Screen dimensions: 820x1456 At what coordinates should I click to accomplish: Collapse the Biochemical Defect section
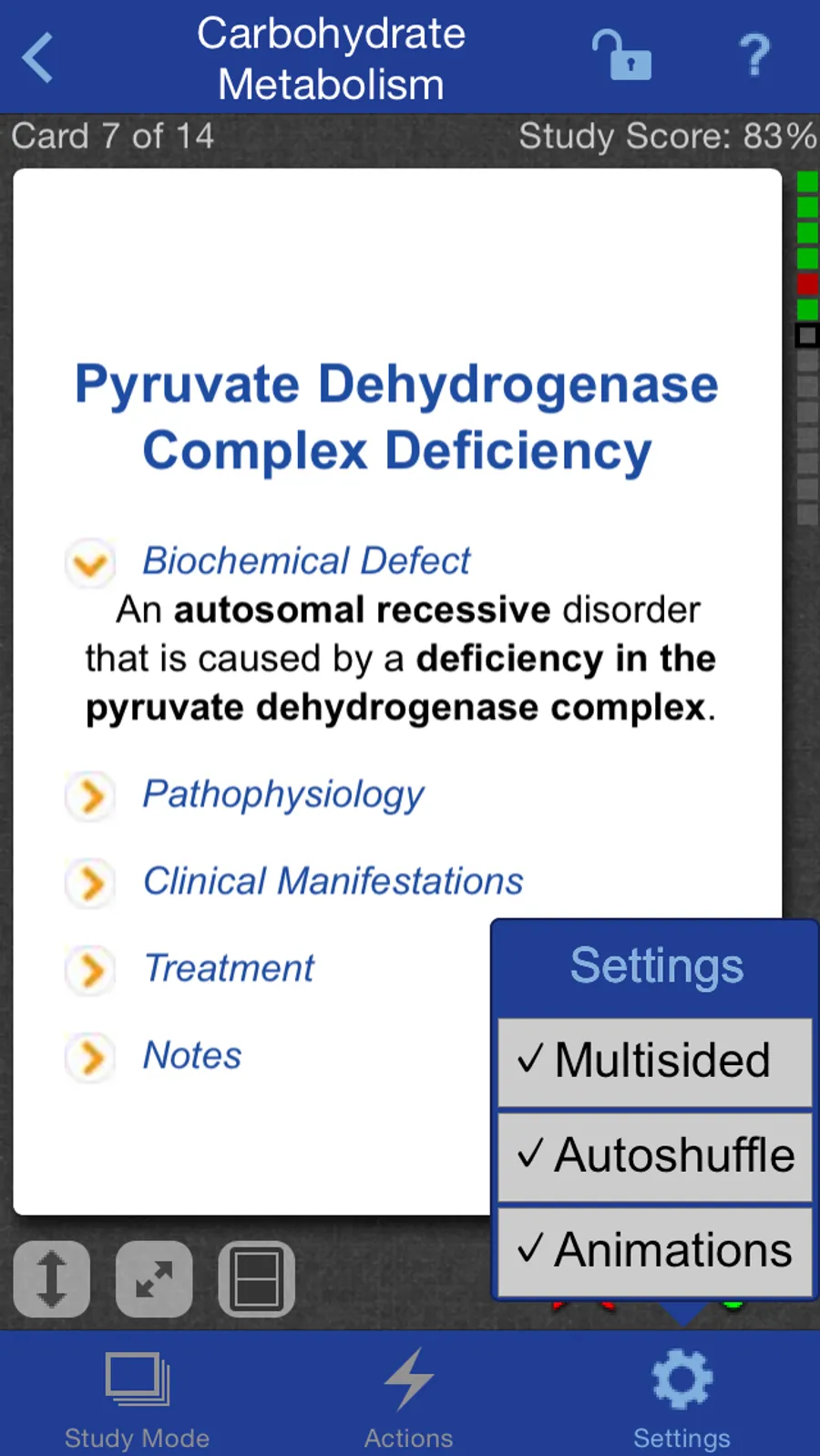coord(90,563)
